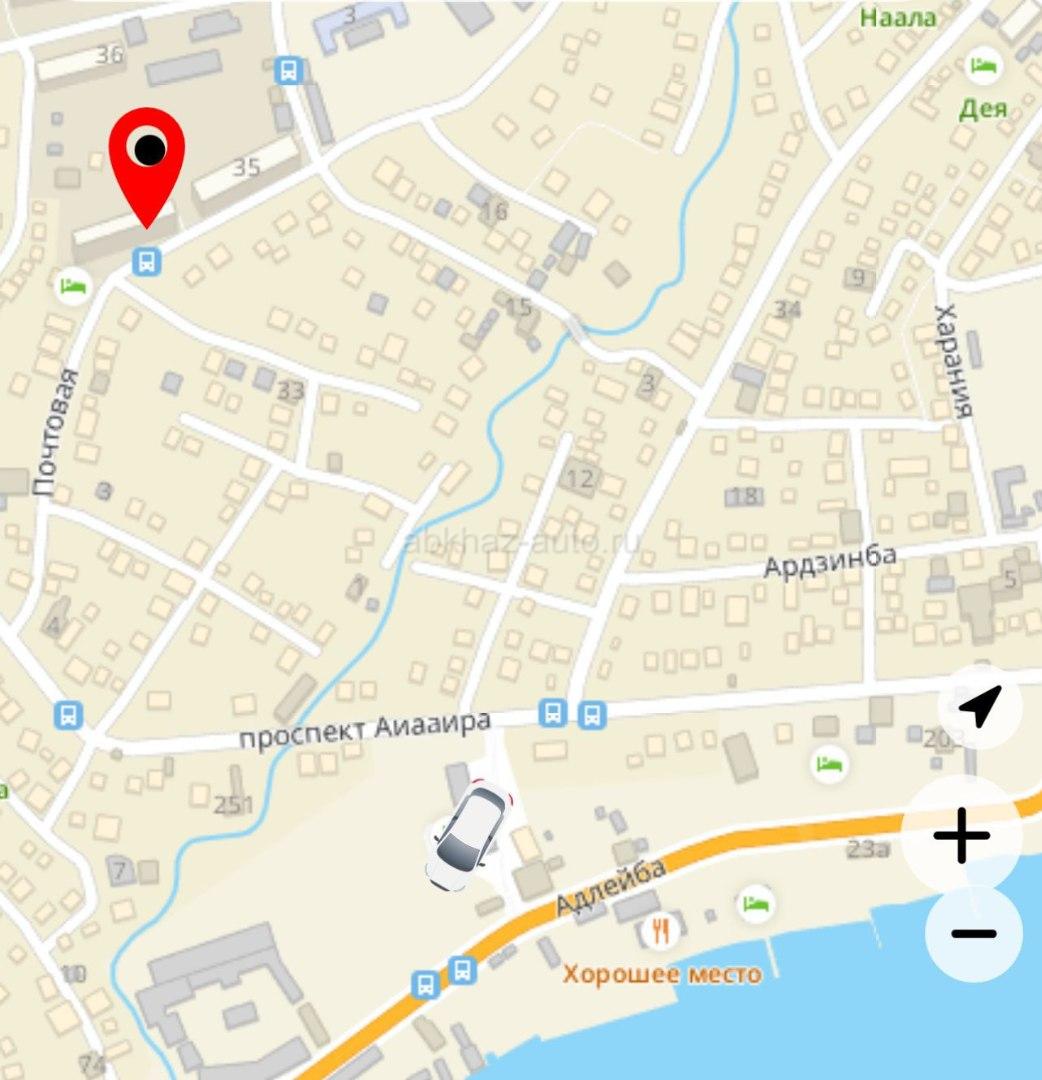Zoom in with the plus button

coord(961,836)
